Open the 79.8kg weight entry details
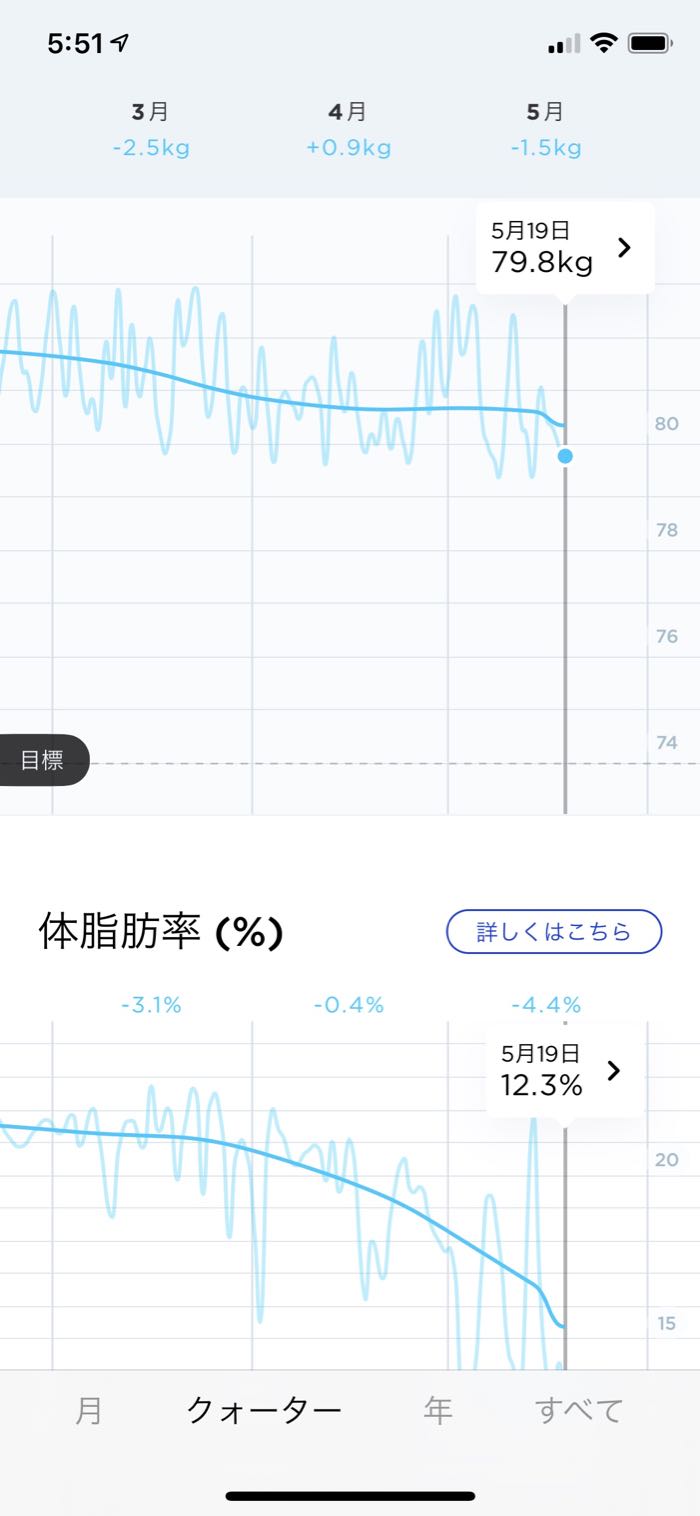700x1516 pixels. (x=565, y=247)
